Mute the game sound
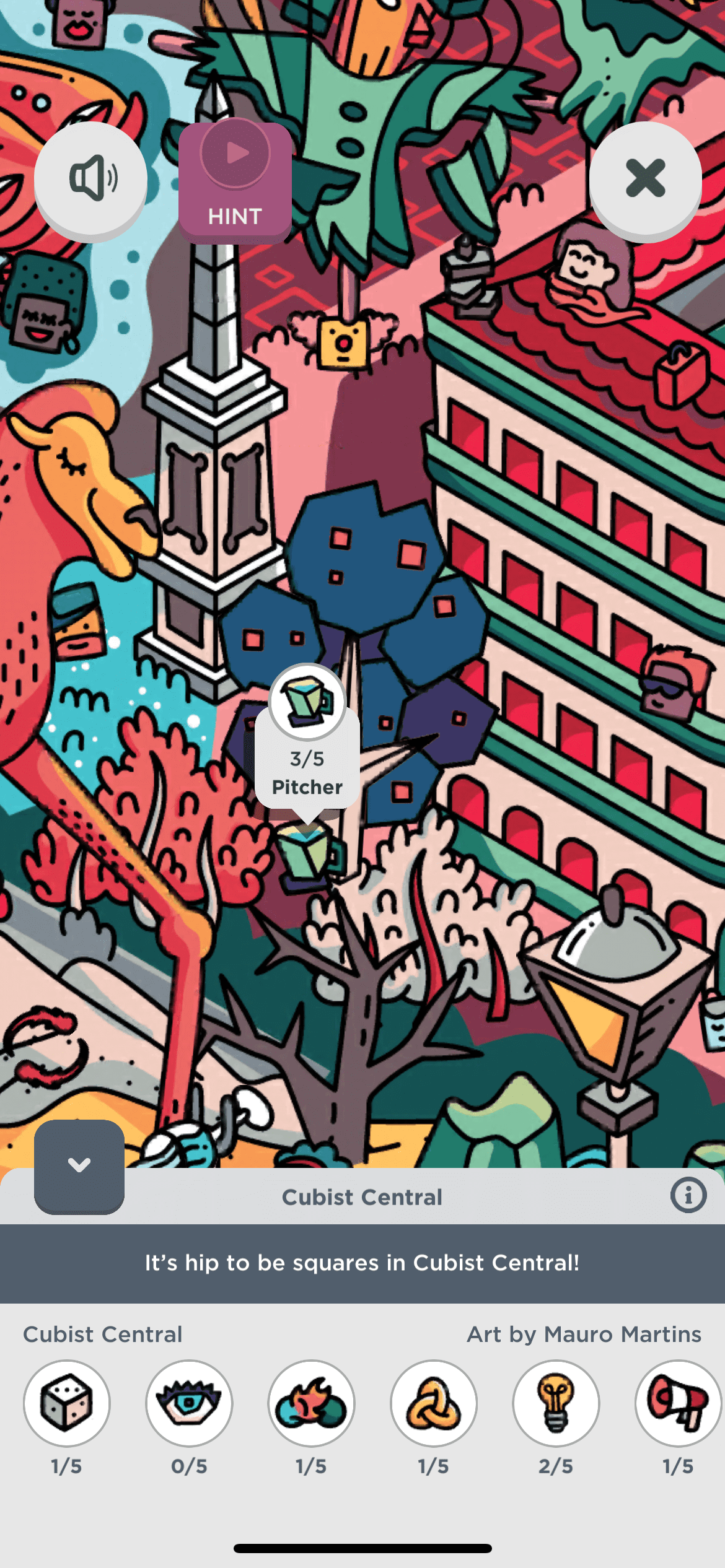The image size is (725, 1568). coord(91,179)
